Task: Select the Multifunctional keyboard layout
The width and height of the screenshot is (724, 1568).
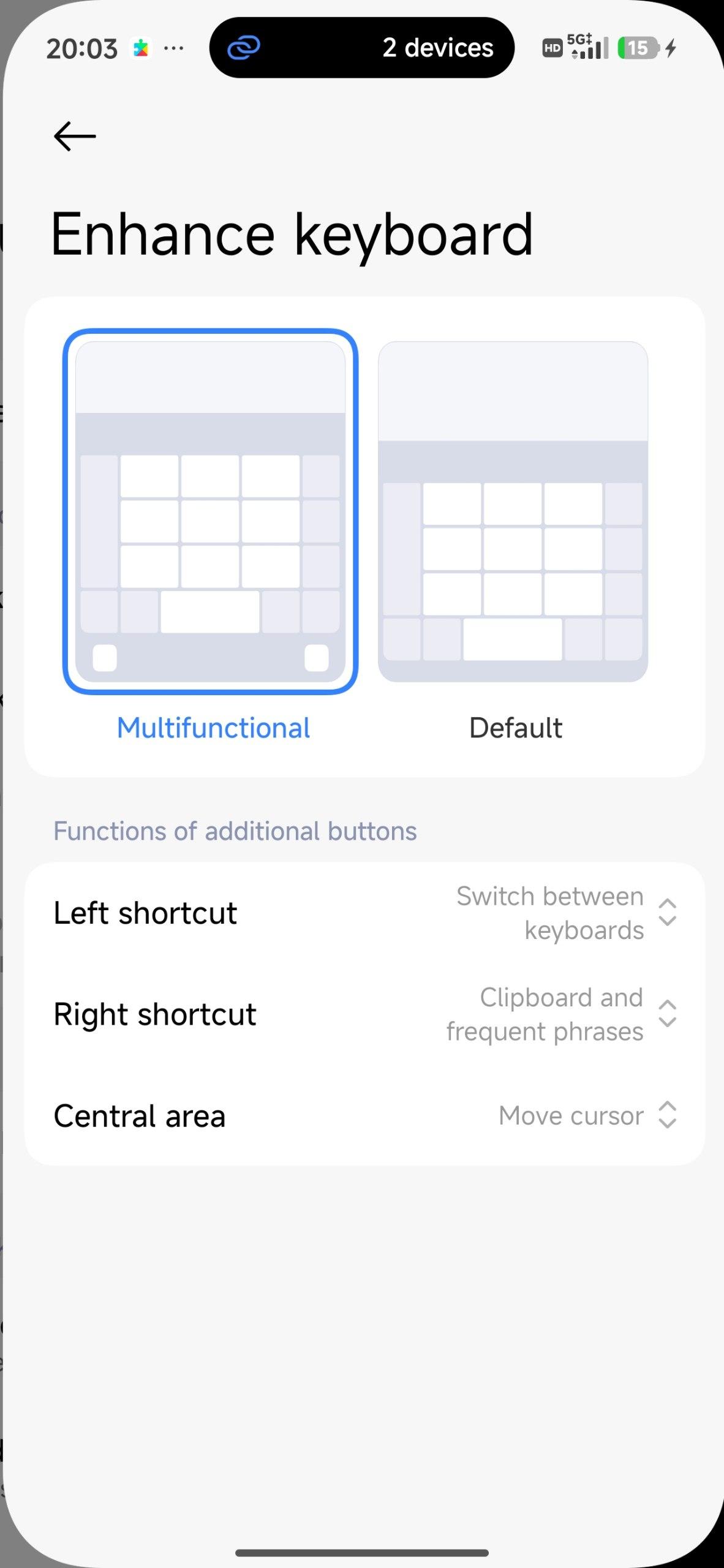Action: [x=210, y=512]
